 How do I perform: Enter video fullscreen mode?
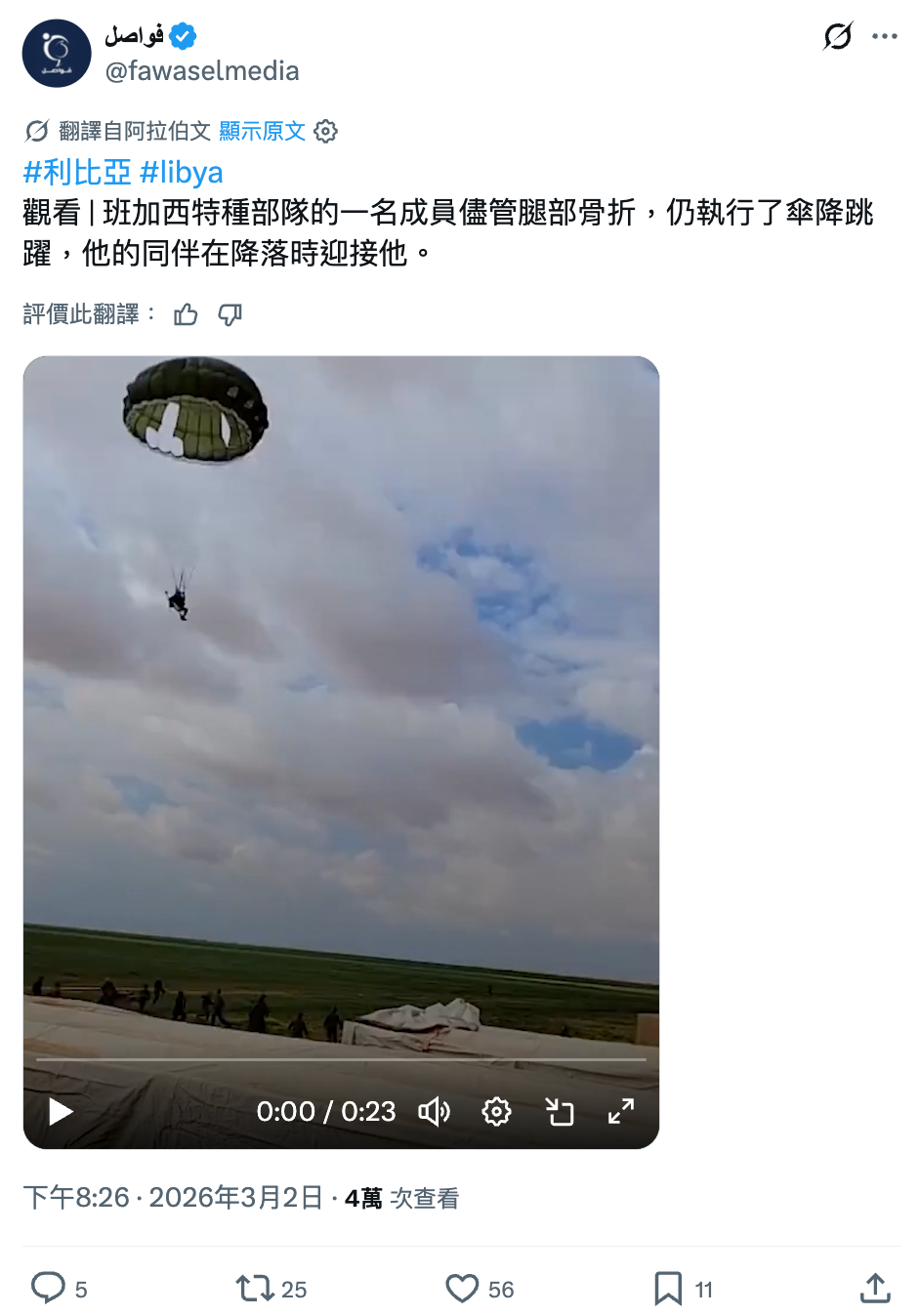coord(621,1111)
